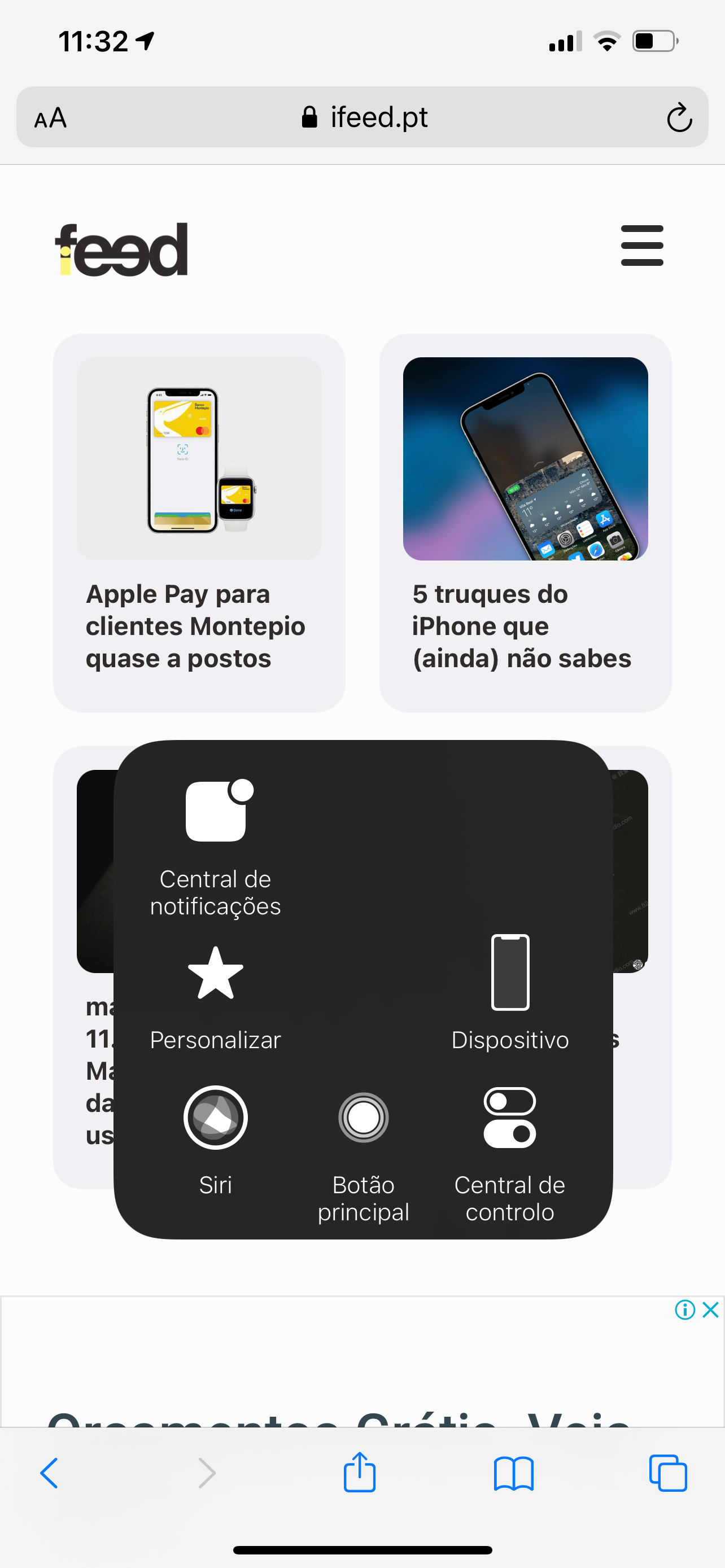
Task: Open the ad info icon
Action: click(685, 1309)
